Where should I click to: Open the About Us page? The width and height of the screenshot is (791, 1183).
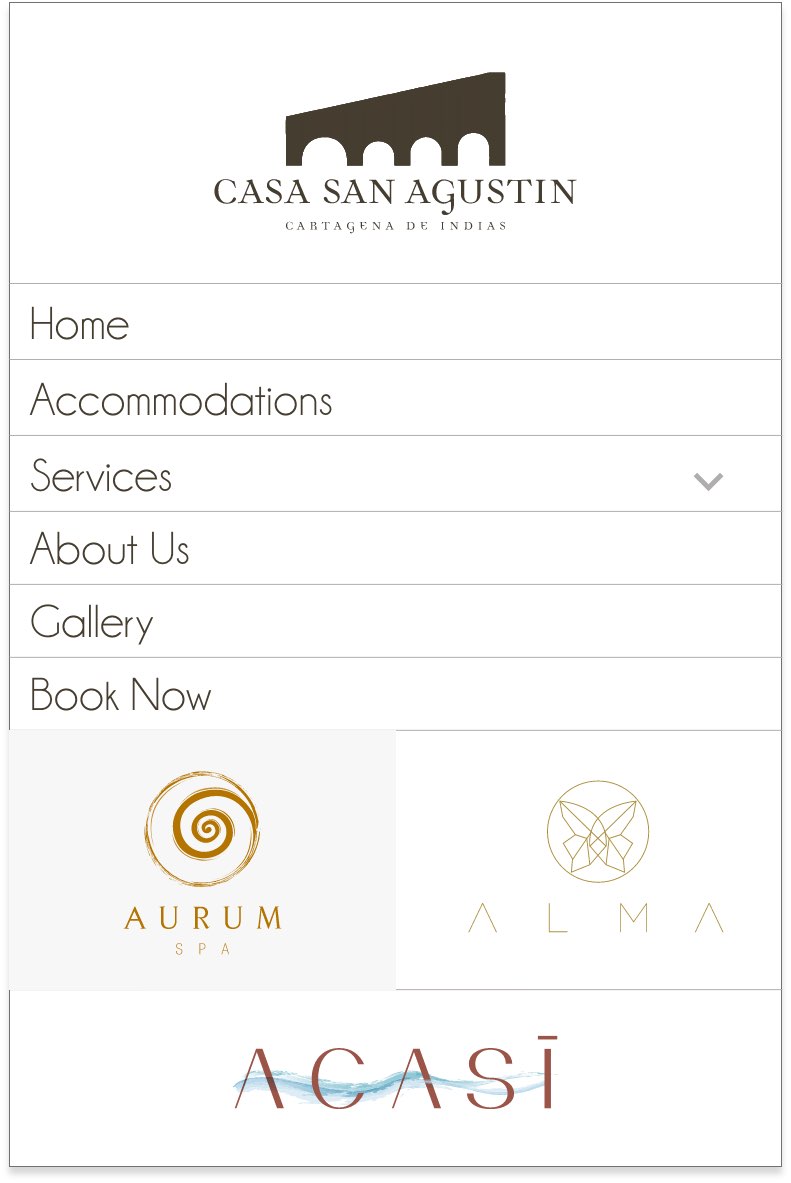tap(110, 549)
